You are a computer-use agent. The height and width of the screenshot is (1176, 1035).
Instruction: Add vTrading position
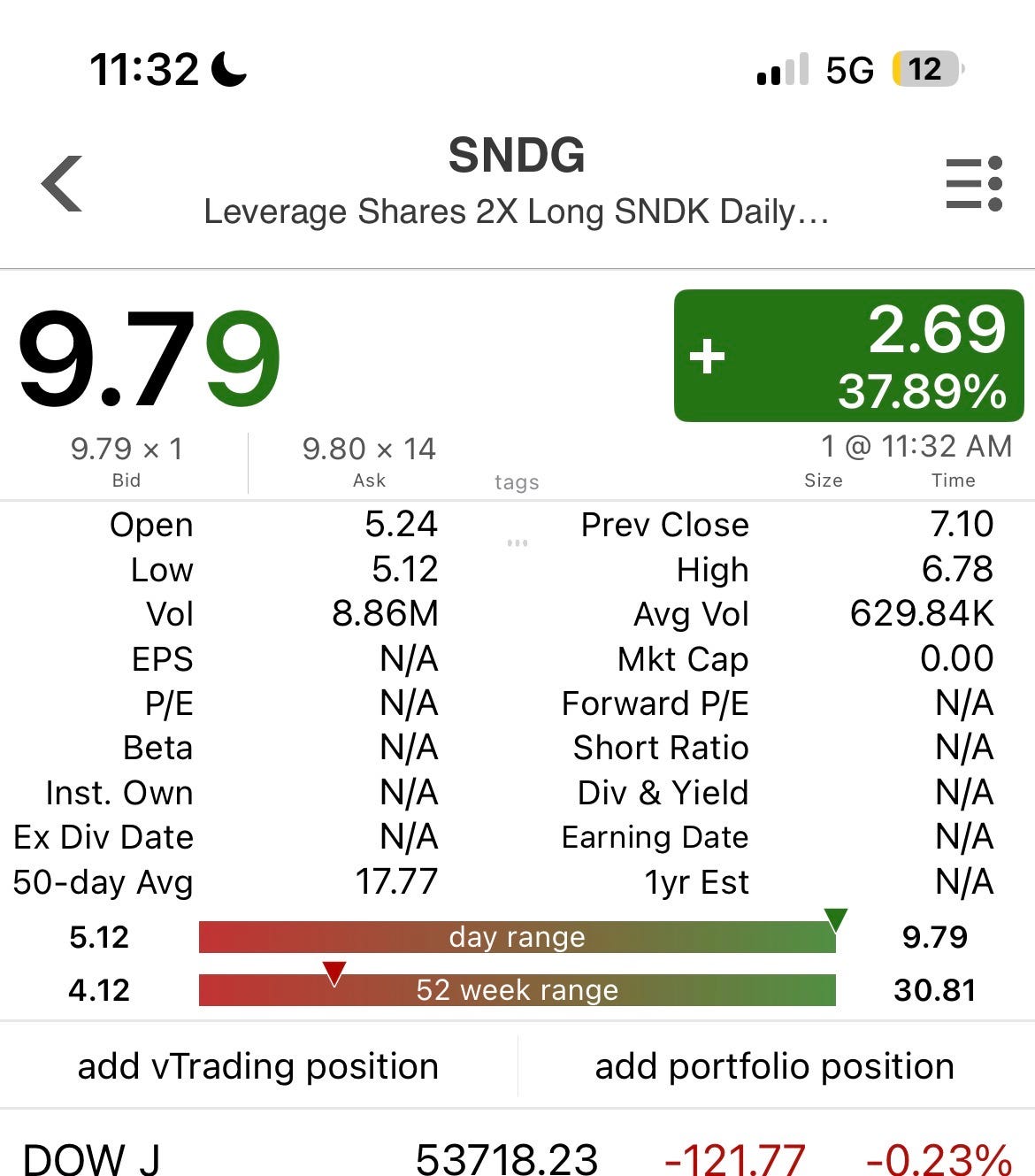pyautogui.click(x=258, y=1066)
